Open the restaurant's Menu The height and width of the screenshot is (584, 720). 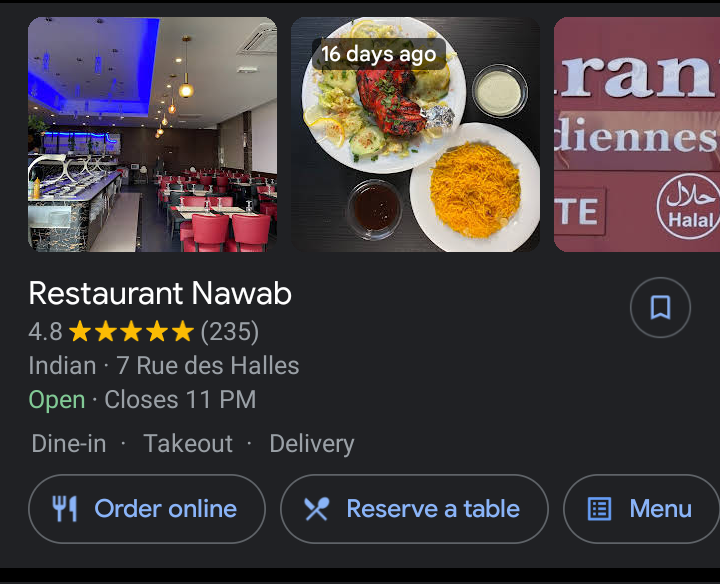point(642,509)
